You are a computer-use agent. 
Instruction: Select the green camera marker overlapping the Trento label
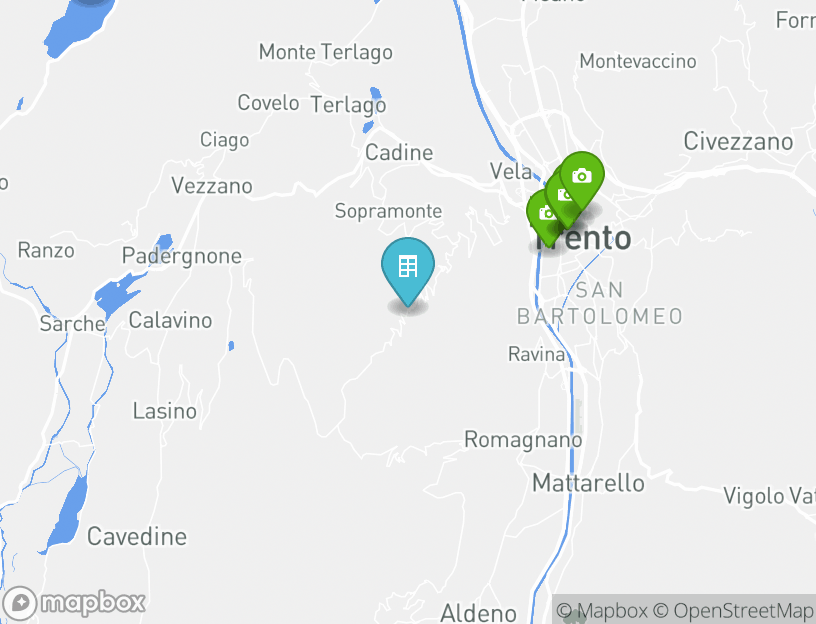tap(544, 213)
